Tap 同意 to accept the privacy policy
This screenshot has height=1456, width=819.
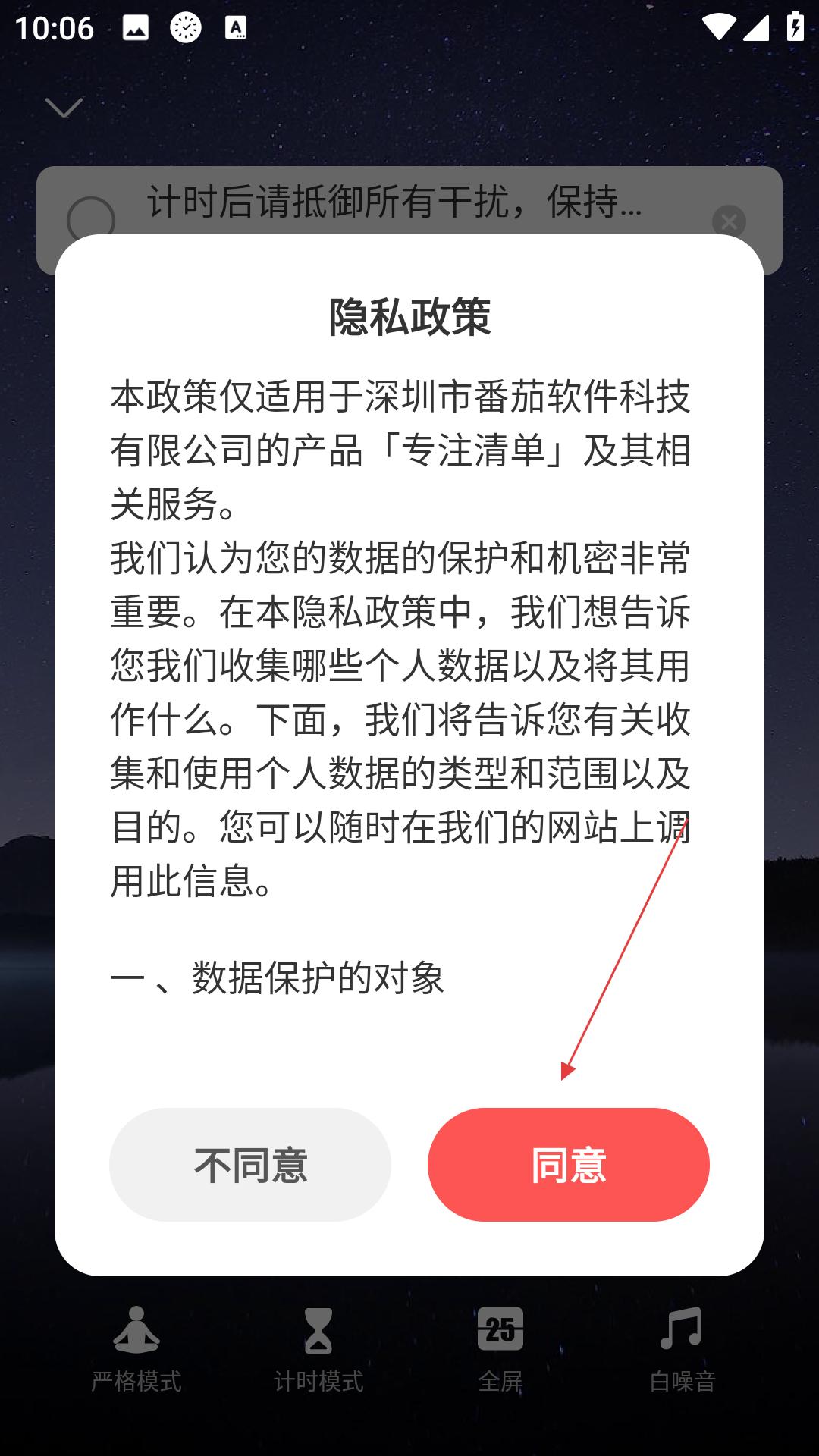click(x=568, y=1164)
